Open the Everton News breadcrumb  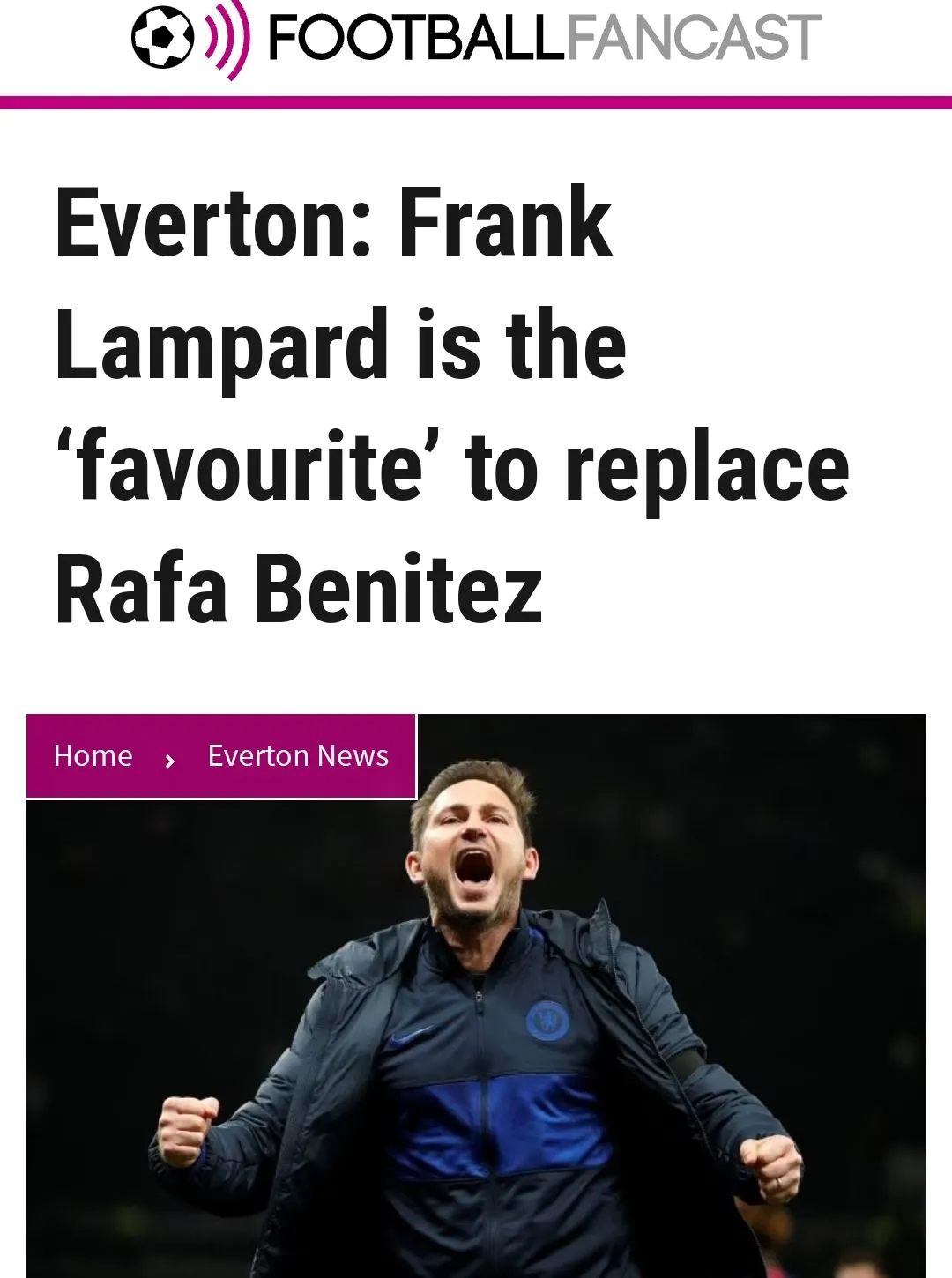pos(298,756)
